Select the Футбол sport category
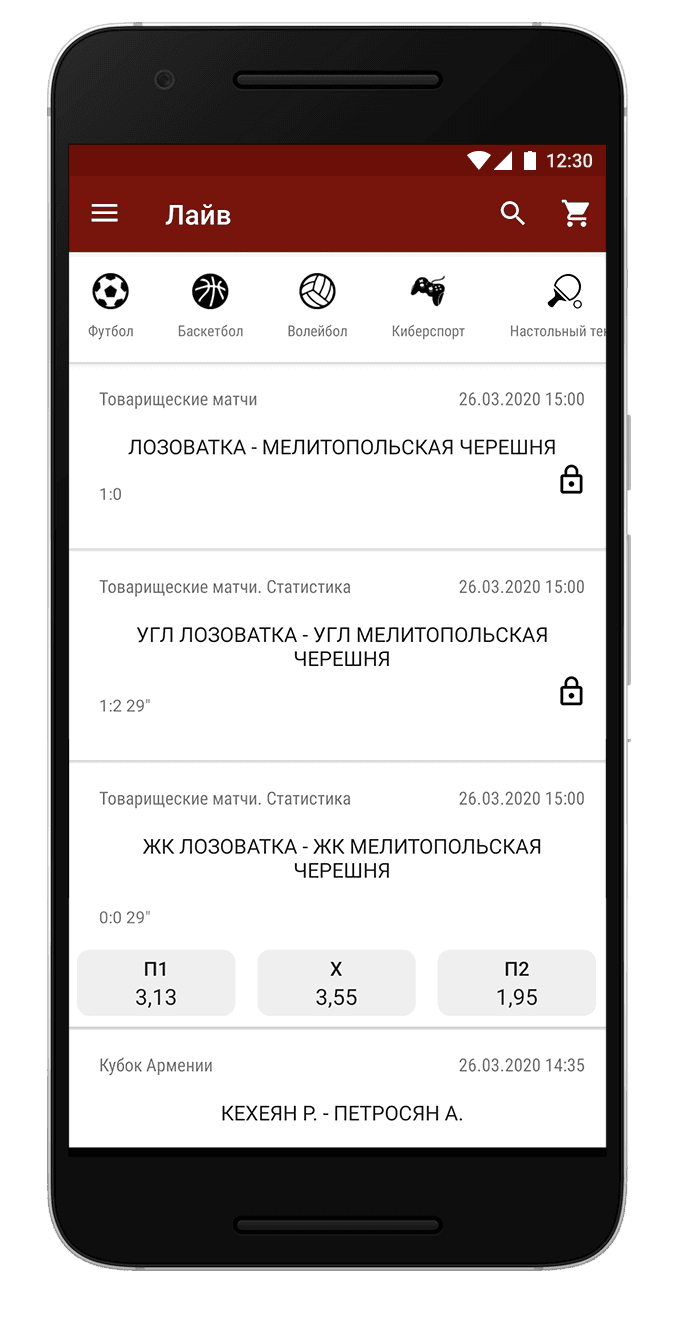The width and height of the screenshot is (678, 1317). [110, 305]
